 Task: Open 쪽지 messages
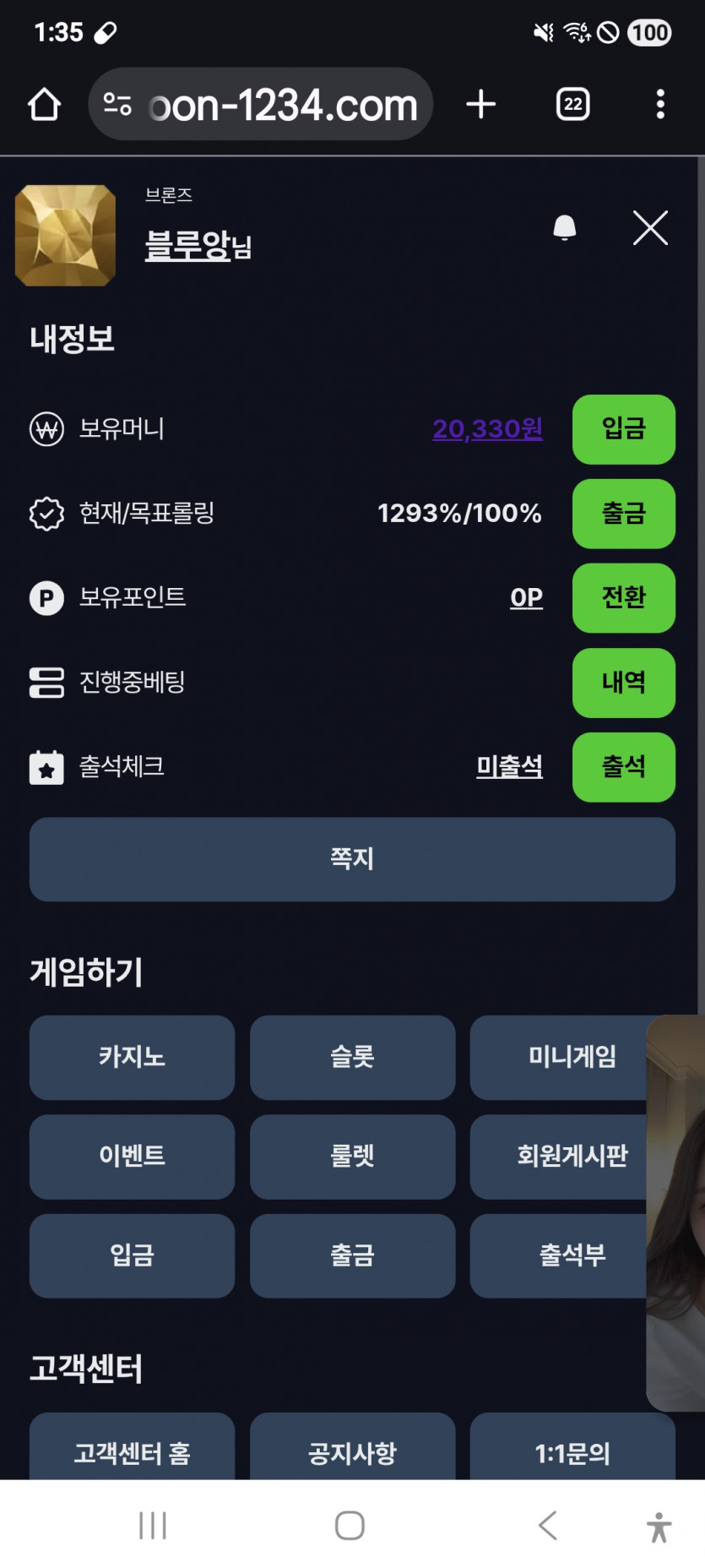(x=352, y=859)
